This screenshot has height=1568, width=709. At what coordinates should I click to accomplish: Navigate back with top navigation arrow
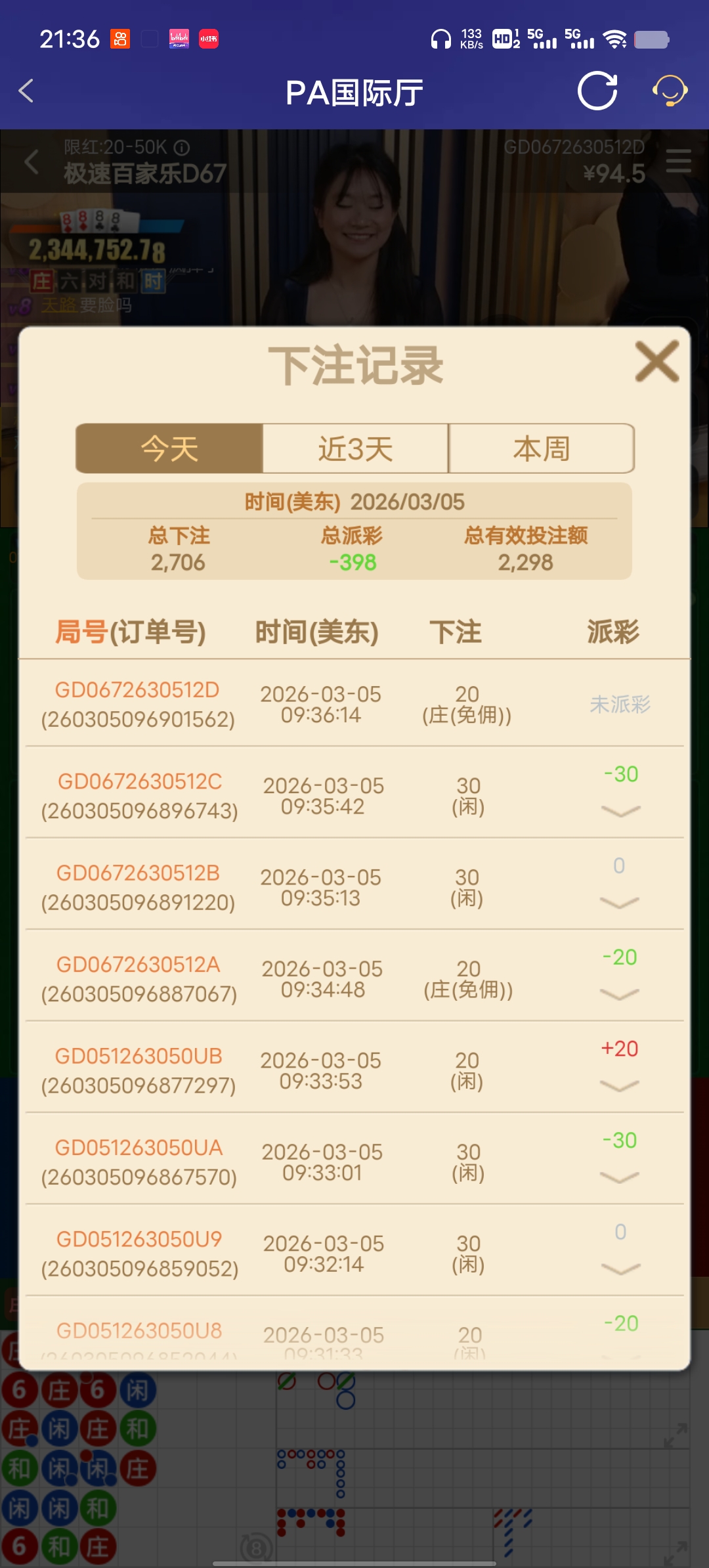(x=26, y=92)
